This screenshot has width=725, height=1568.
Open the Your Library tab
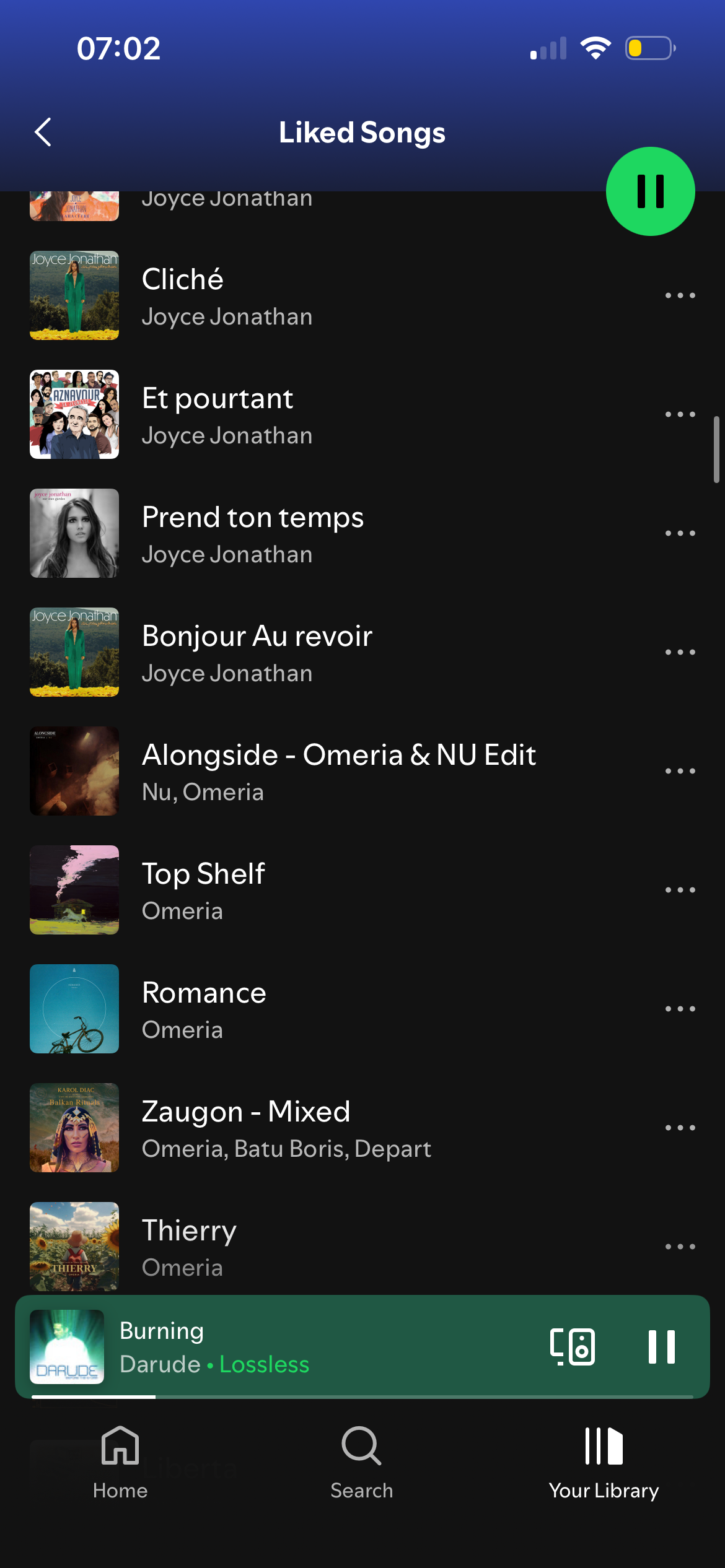pos(604,1463)
